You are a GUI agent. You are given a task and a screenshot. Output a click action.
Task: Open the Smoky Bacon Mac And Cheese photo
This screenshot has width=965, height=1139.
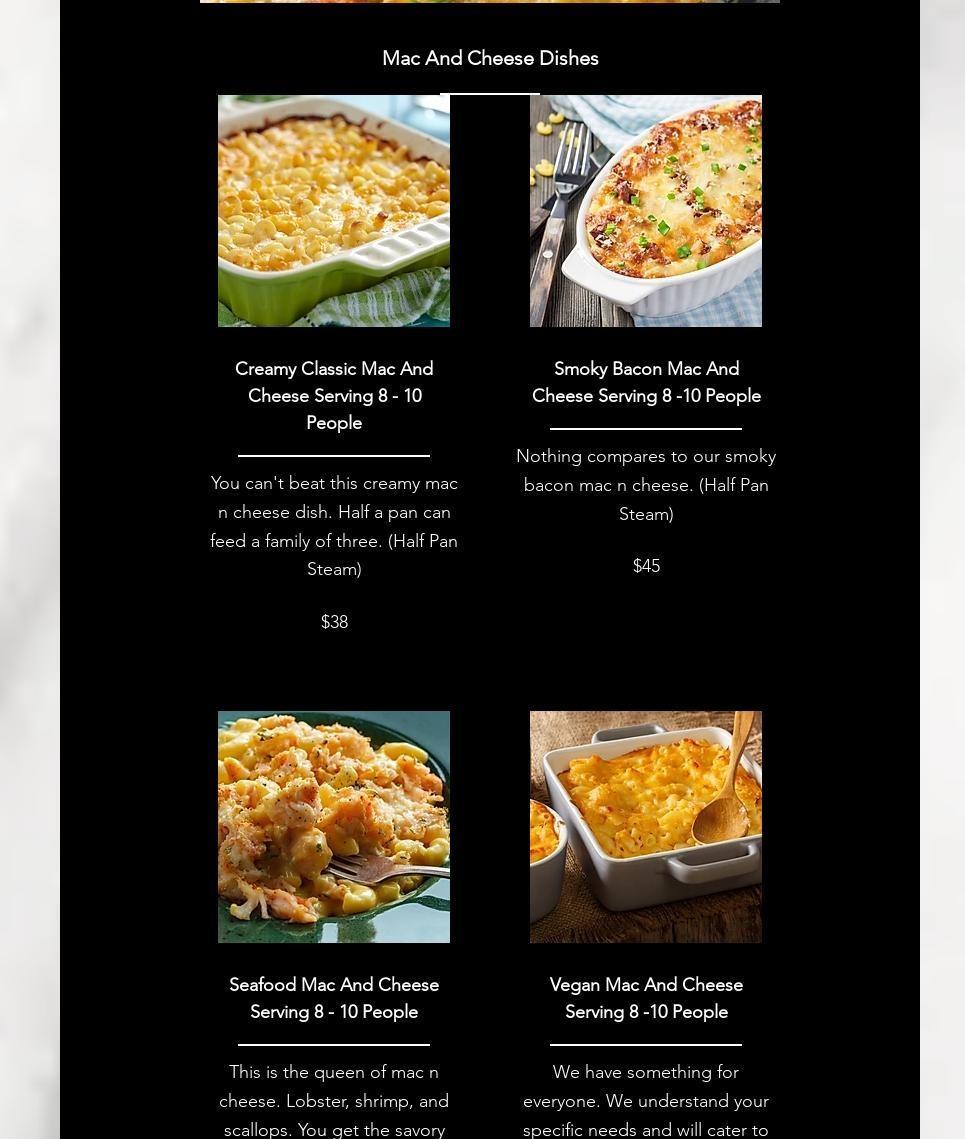[x=646, y=211]
